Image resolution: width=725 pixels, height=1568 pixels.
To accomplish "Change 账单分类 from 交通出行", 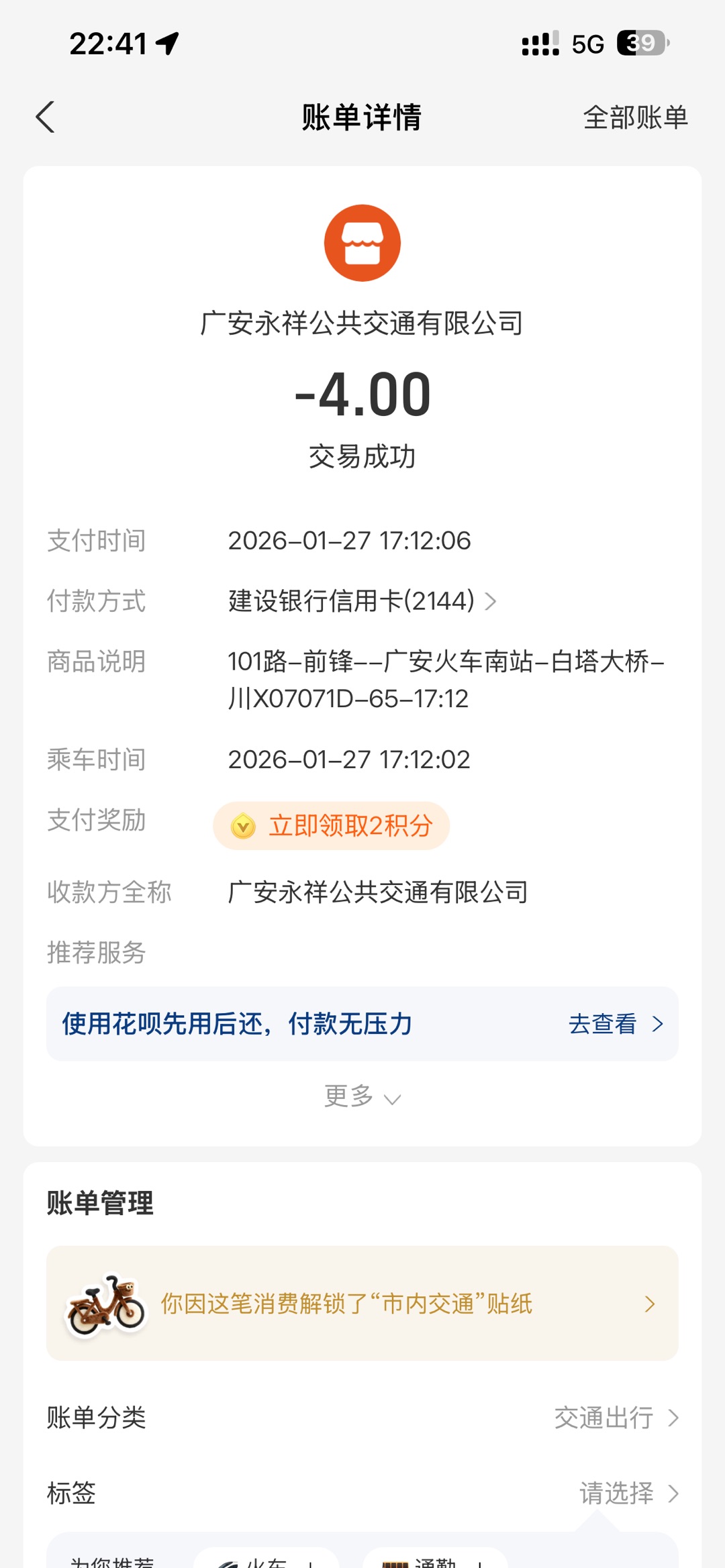I will tap(616, 1418).
